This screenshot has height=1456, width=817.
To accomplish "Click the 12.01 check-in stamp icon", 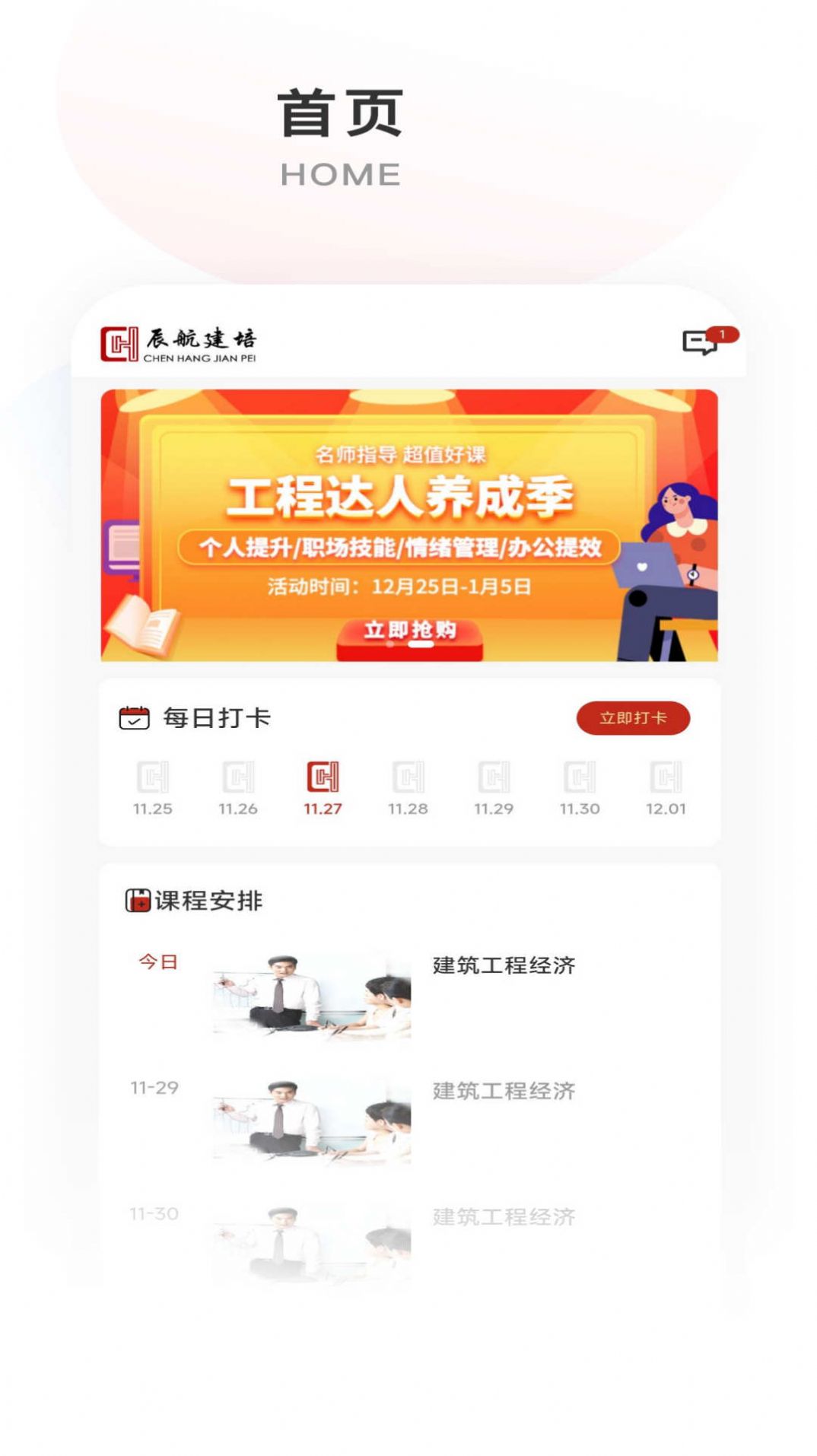I will [664, 777].
